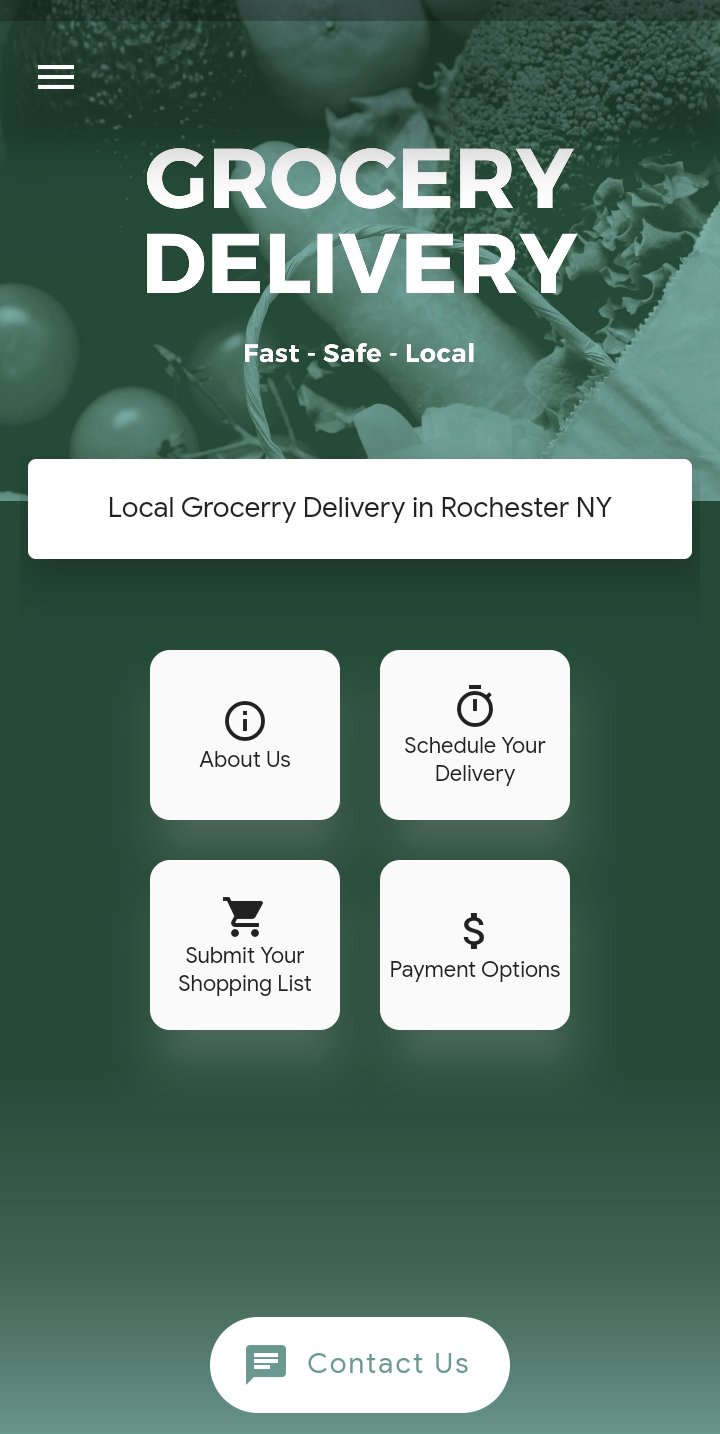The height and width of the screenshot is (1434, 720).
Task: Select the info icon above About Us
Action: 245,721
